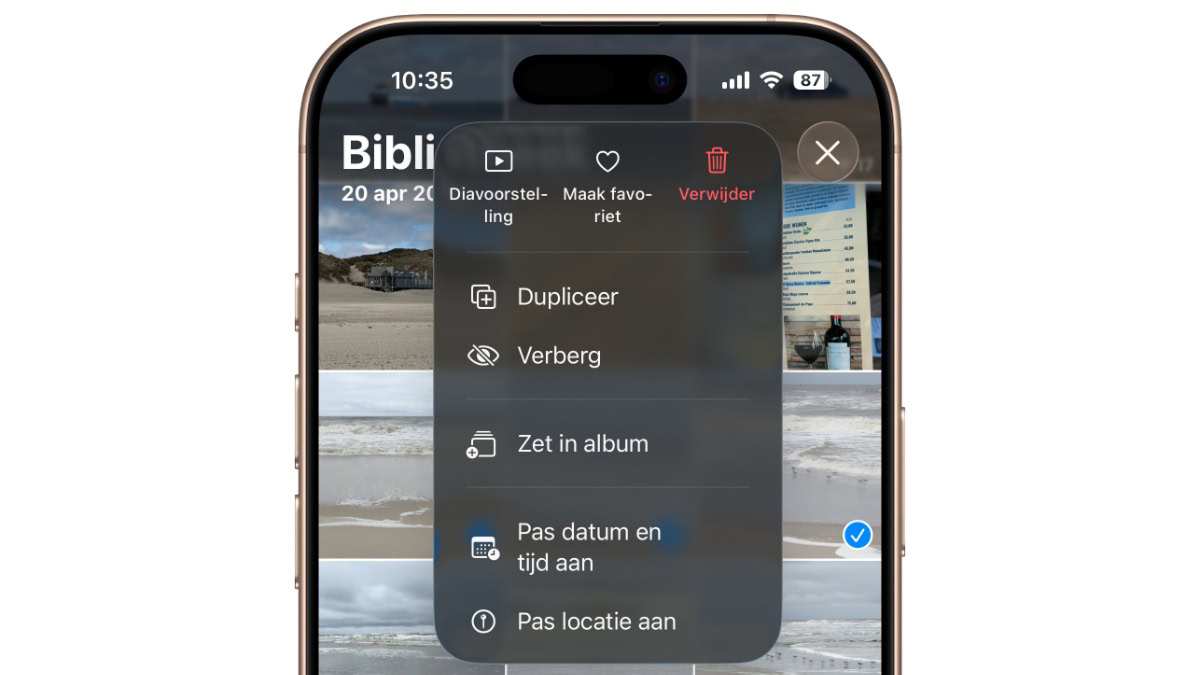This screenshot has width=1200, height=675.
Task: Open Pas locatie aan
Action: (x=596, y=622)
